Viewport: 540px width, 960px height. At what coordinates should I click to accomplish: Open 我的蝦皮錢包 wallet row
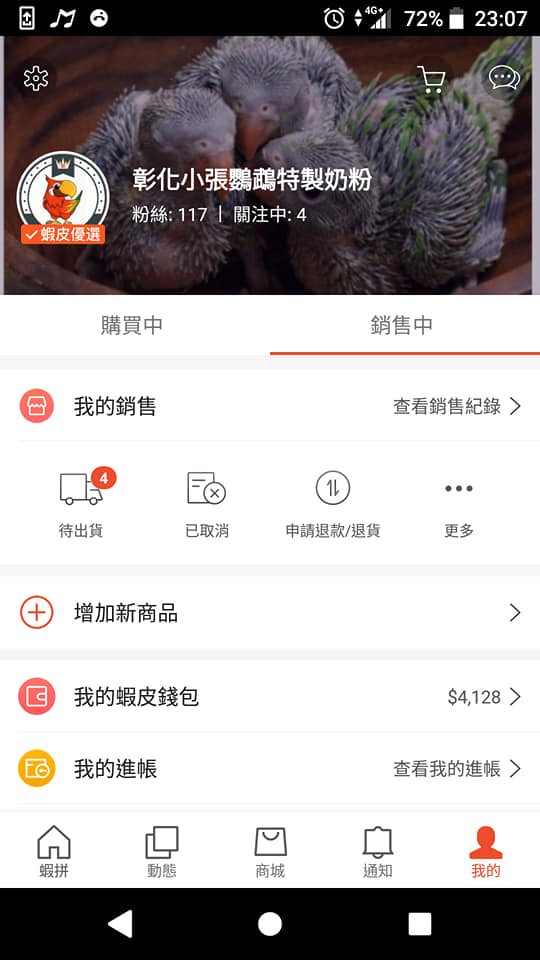click(x=270, y=696)
